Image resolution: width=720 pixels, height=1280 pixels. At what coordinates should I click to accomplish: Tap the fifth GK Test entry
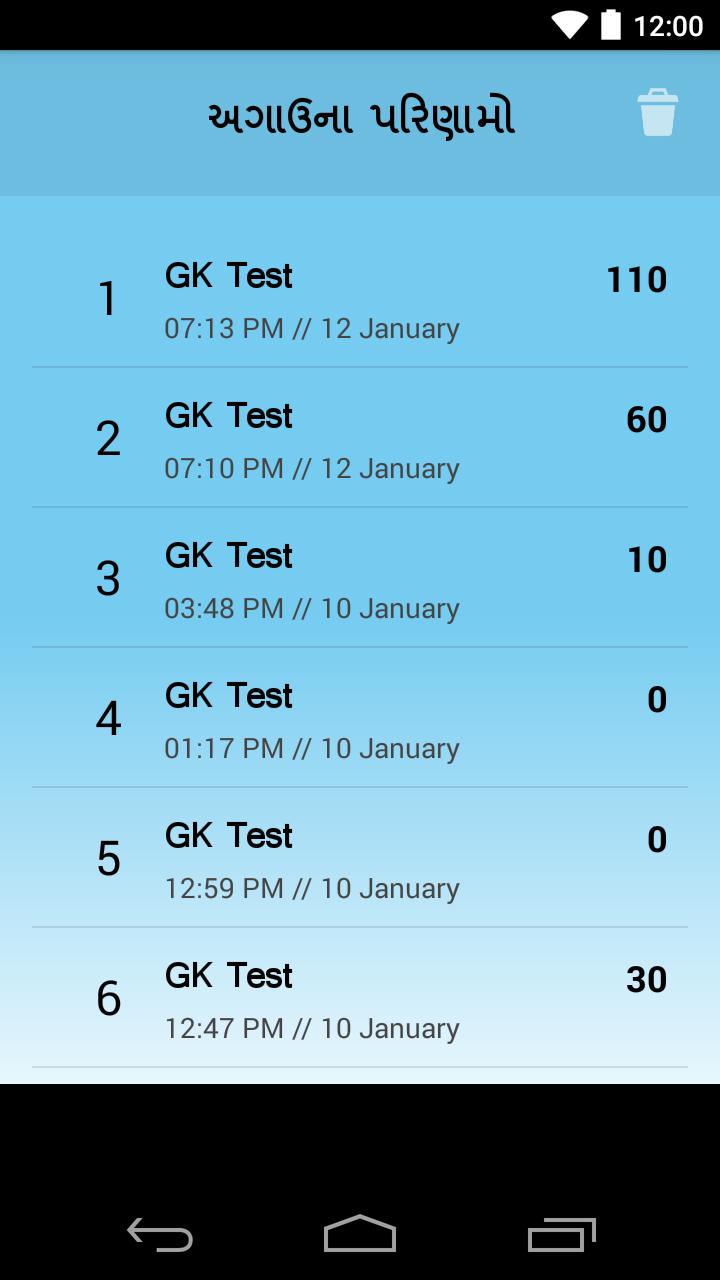click(360, 857)
